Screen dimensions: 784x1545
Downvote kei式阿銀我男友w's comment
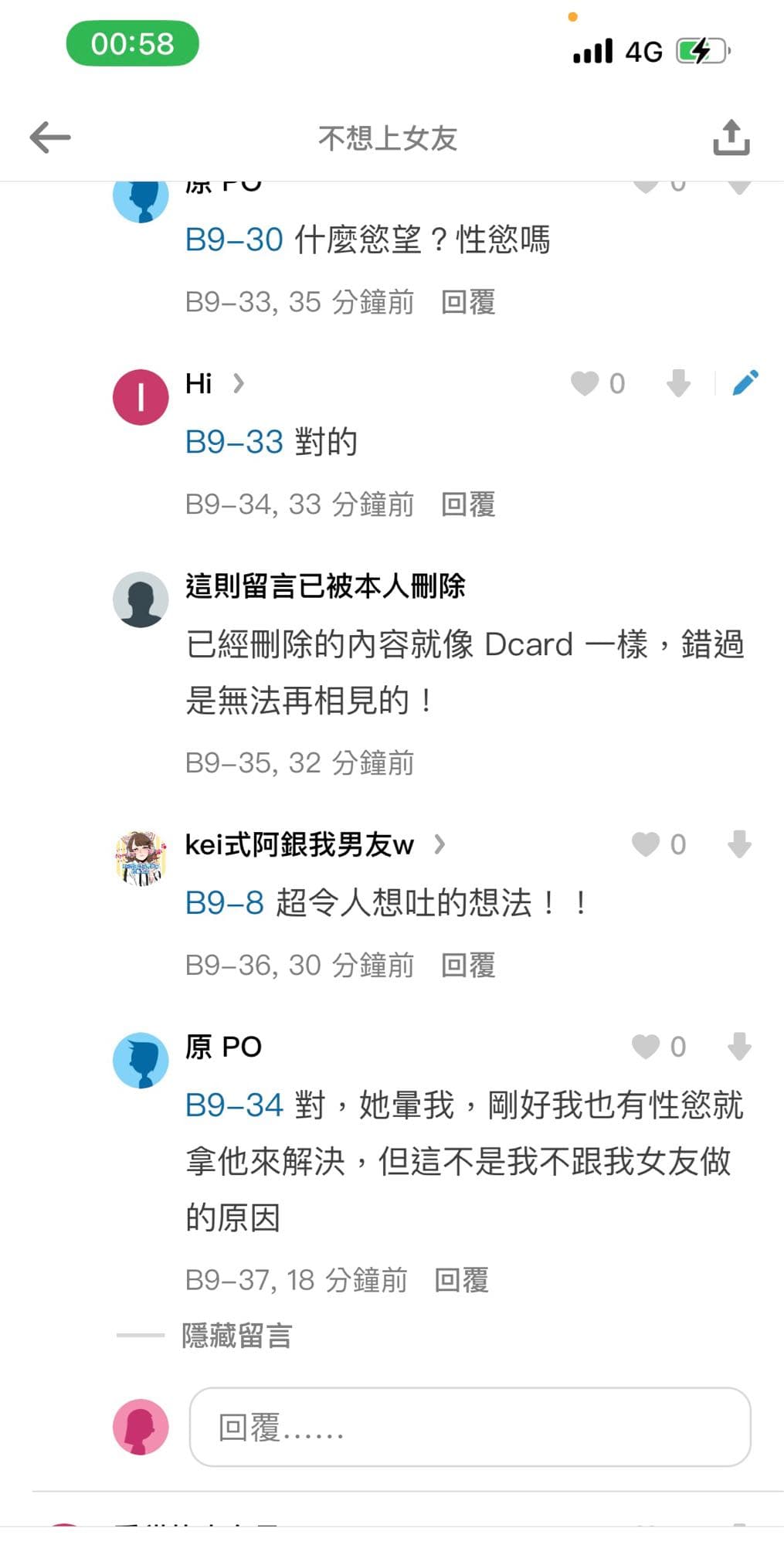pyautogui.click(x=739, y=844)
